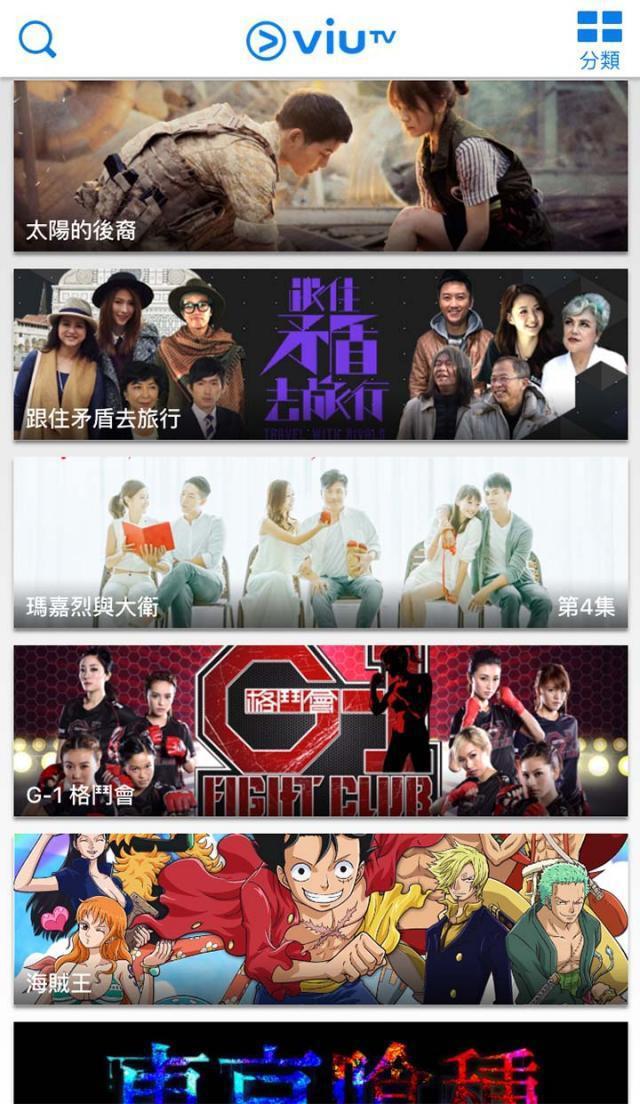Open the 分類 categories grid
This screenshot has height=1104, width=640.
(600, 40)
